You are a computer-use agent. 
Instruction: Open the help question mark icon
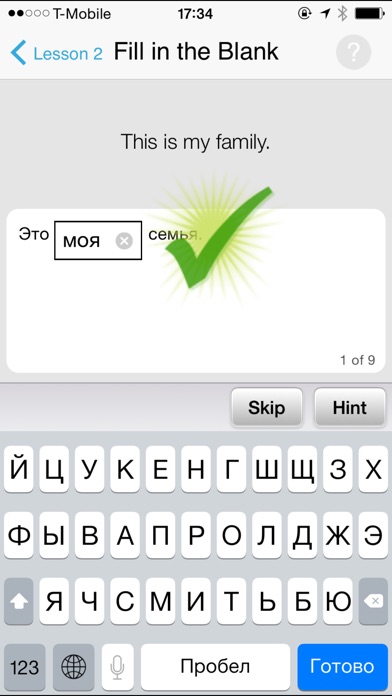coord(353,52)
